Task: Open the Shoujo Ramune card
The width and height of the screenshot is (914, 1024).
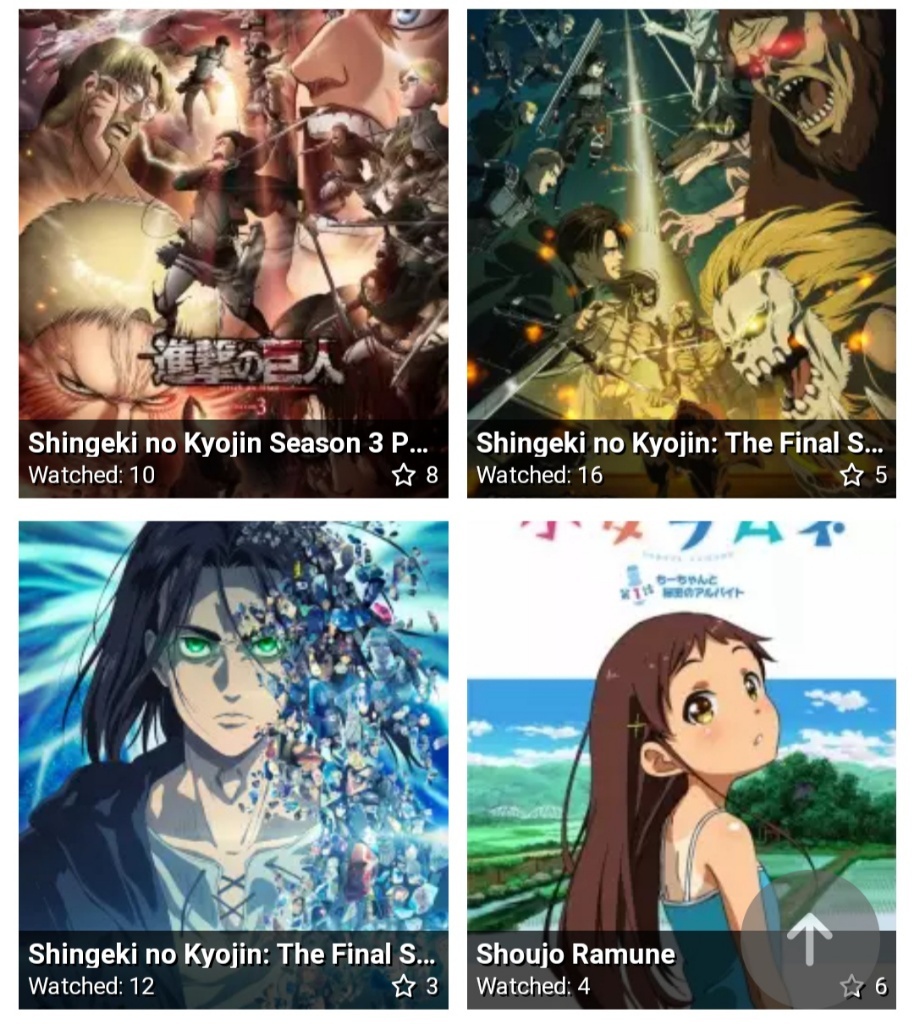Action: pyautogui.click(x=681, y=765)
